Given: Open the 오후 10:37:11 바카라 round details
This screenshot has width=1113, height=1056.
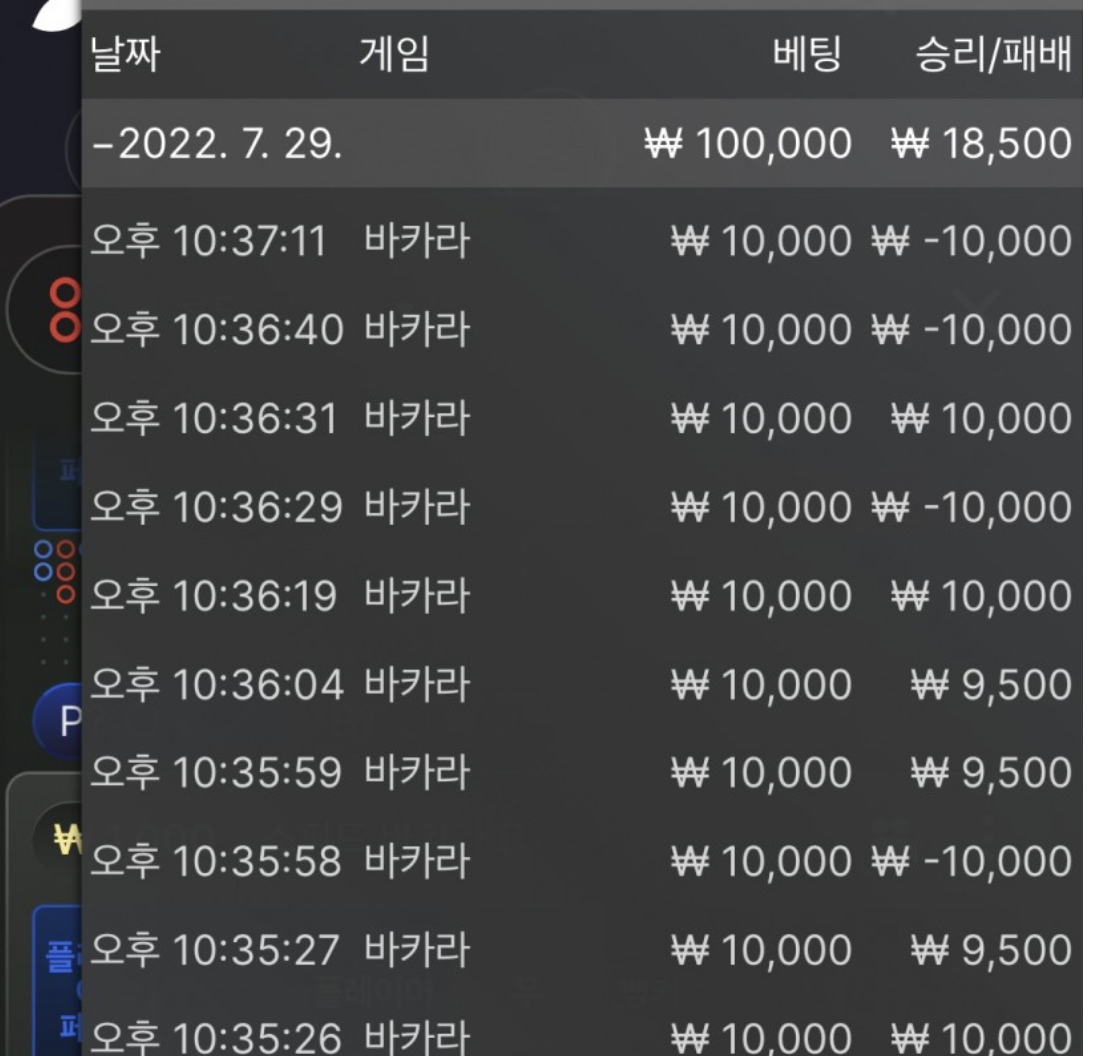Looking at the screenshot, I should coord(580,241).
